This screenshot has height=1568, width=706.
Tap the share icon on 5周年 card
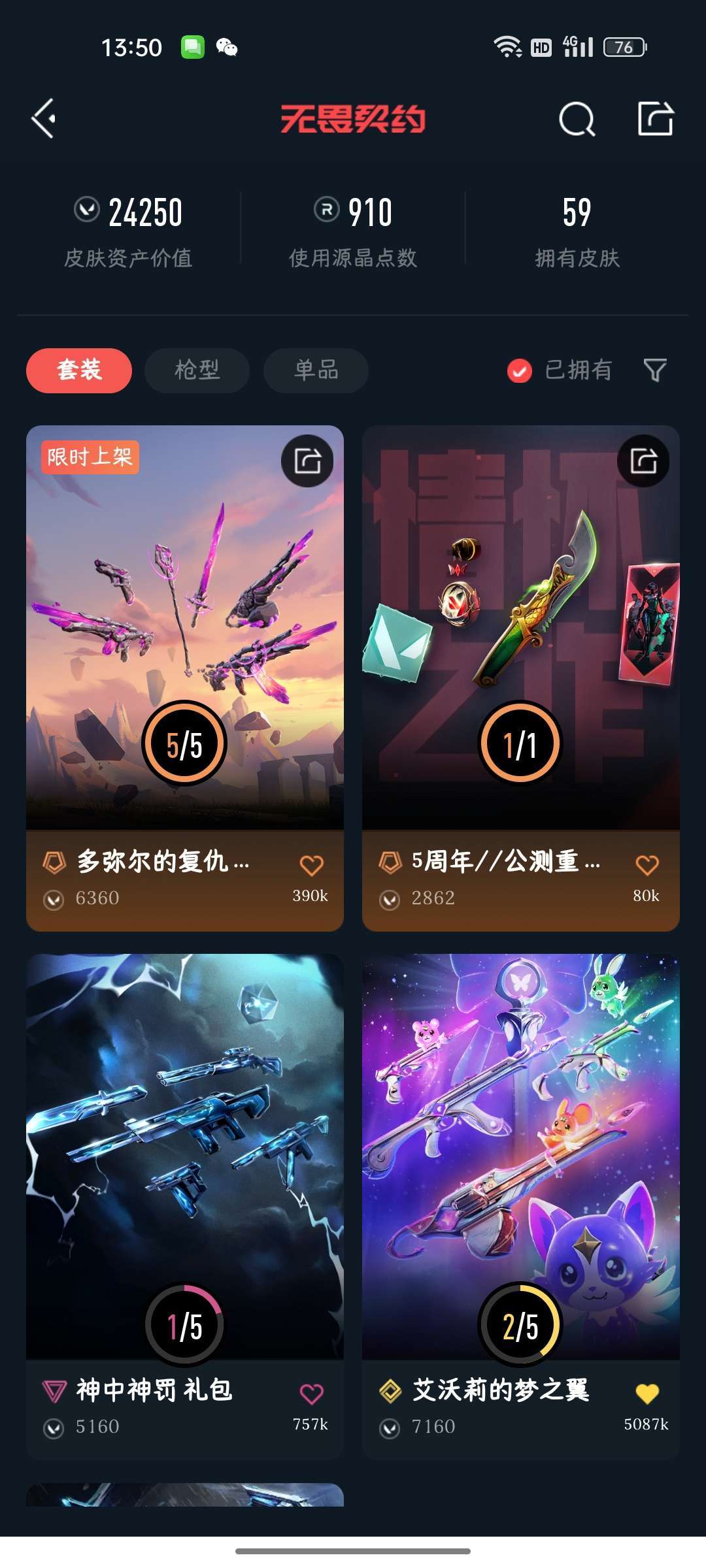[x=645, y=461]
